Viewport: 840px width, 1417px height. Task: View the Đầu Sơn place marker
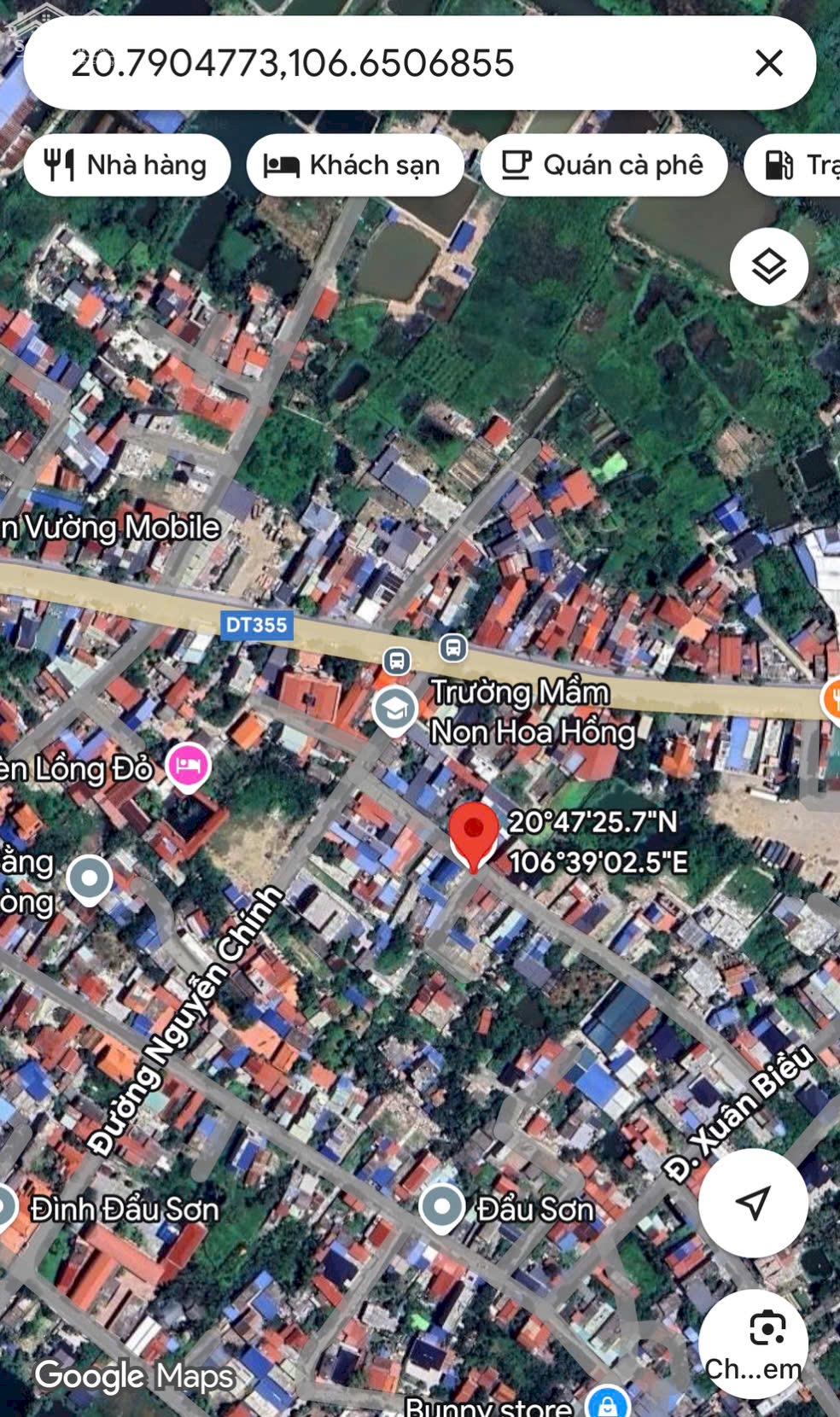[x=441, y=1207]
